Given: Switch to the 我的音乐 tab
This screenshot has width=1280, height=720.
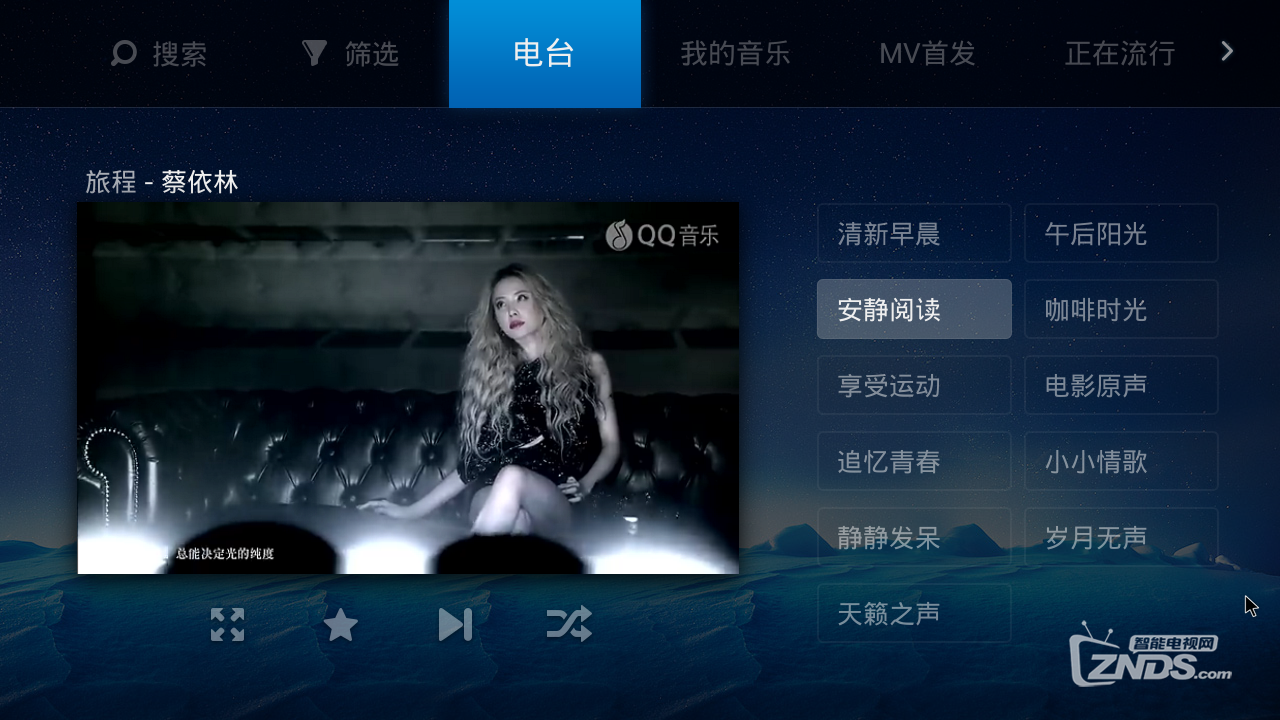Looking at the screenshot, I should coord(735,54).
